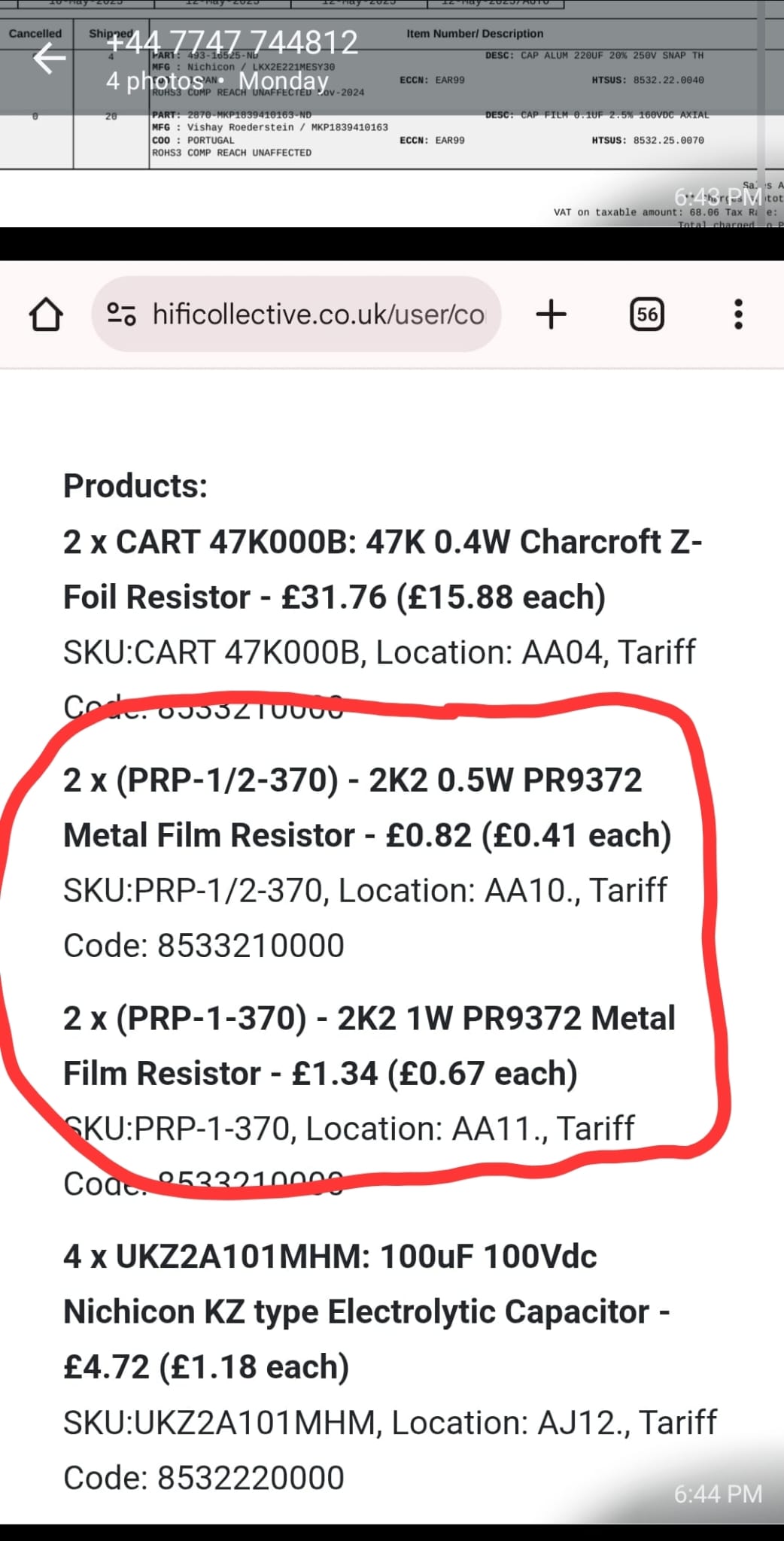Open the hificollective order photo sent at 6:44 PM
Viewport: 784px width, 1541px height.
[x=392, y=892]
